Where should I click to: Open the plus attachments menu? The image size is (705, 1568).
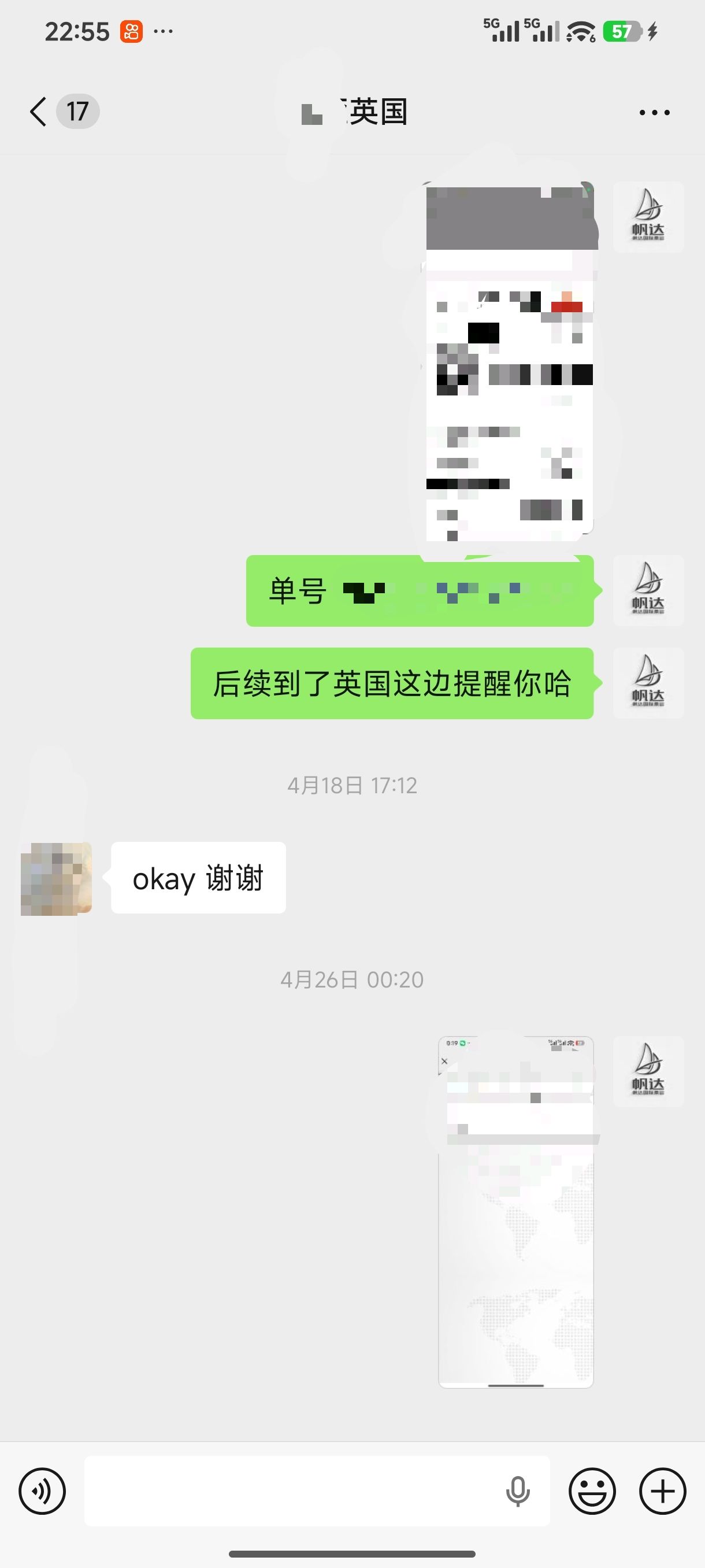click(x=662, y=1491)
